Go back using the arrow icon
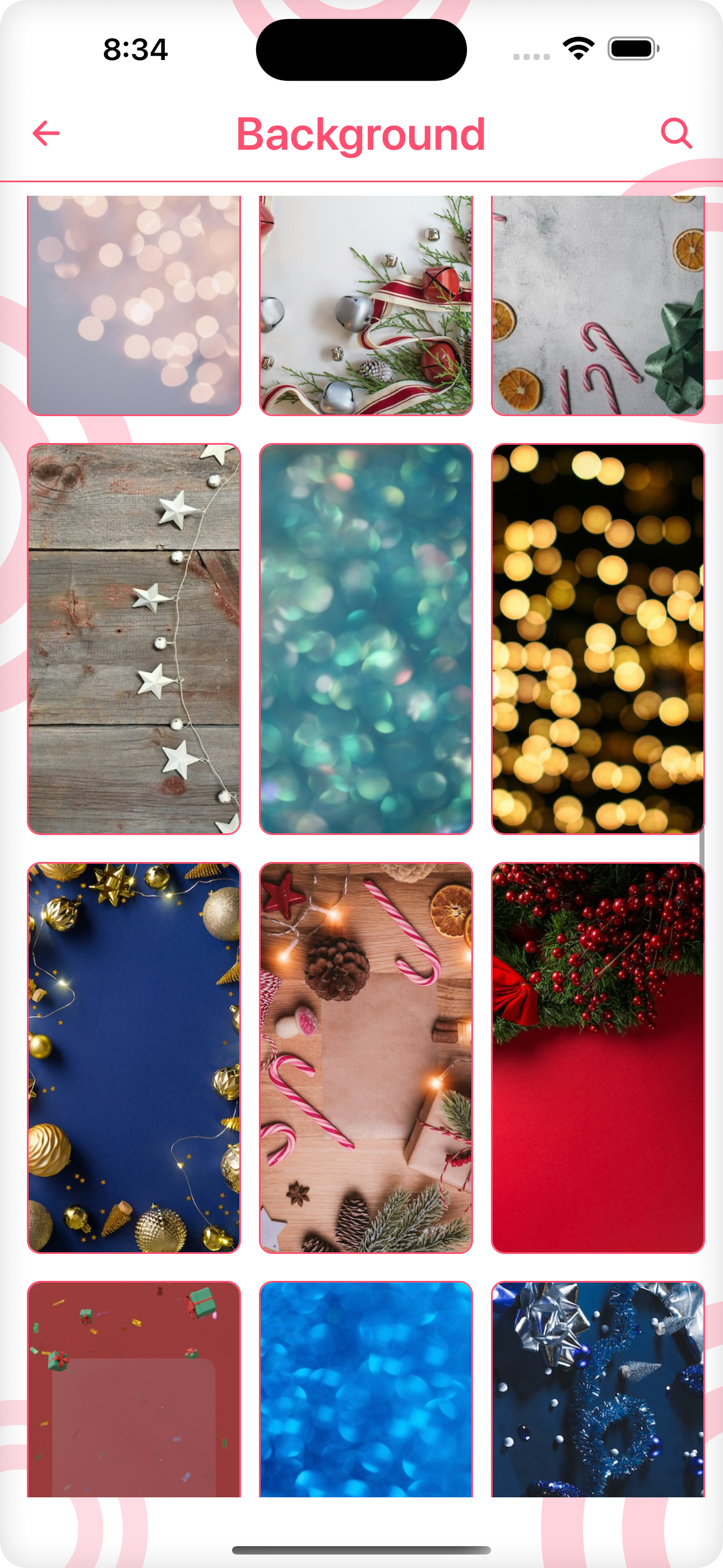 [x=47, y=133]
